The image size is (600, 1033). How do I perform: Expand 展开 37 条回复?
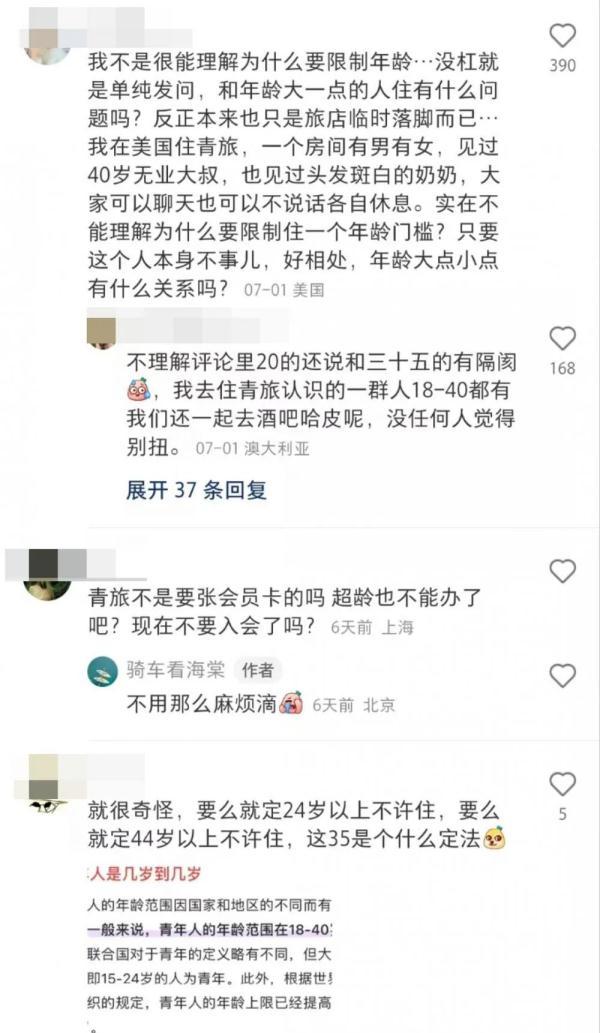coord(196,490)
